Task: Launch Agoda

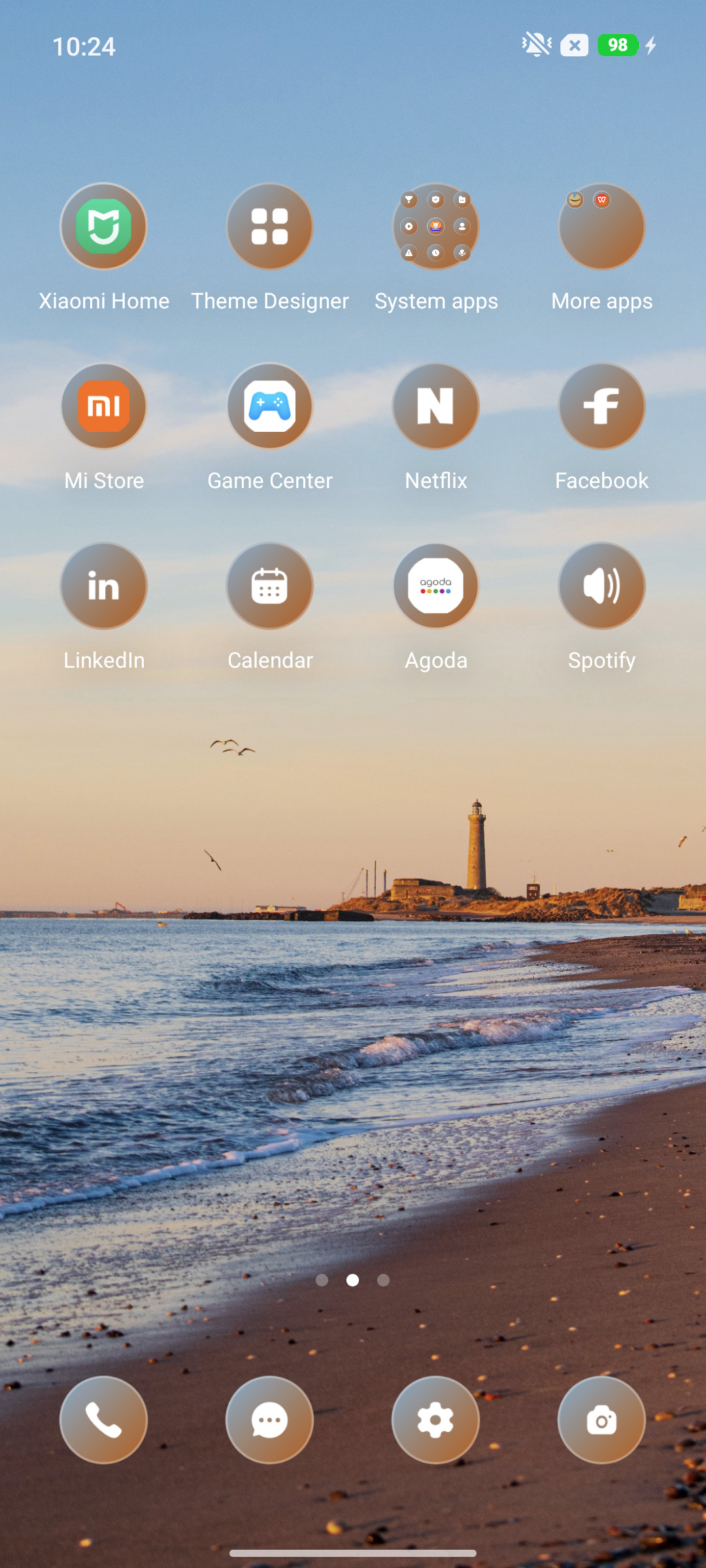Action: click(x=435, y=586)
